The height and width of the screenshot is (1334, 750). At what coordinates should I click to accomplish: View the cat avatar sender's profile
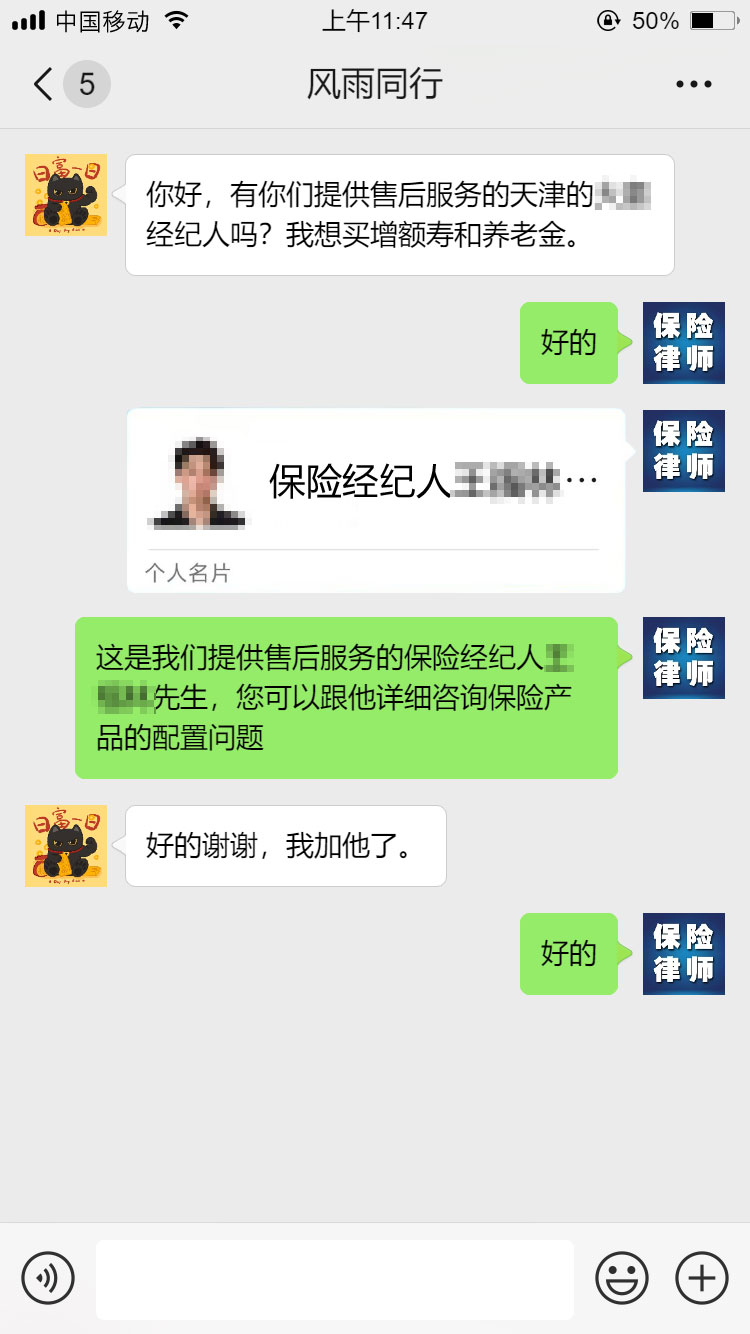pyautogui.click(x=66, y=195)
